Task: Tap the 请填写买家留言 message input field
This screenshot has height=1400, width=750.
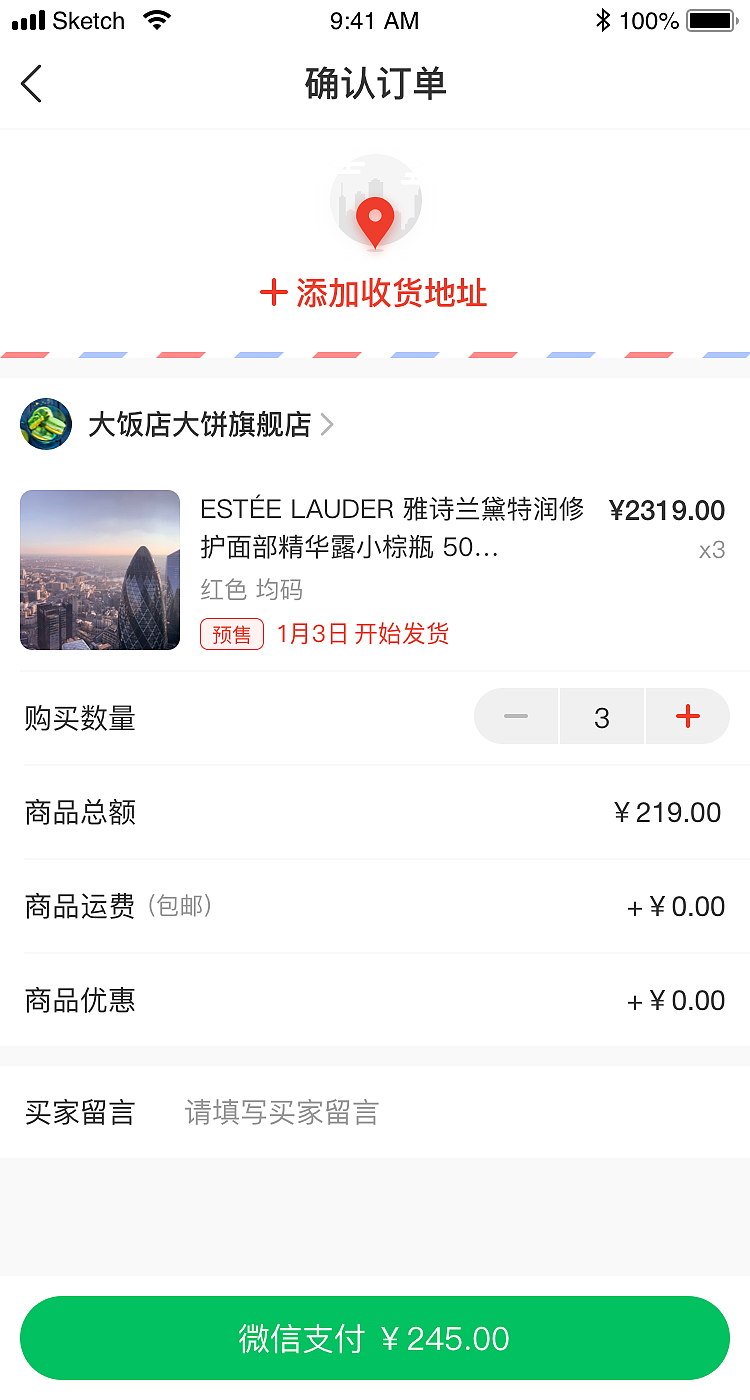Action: [282, 1112]
